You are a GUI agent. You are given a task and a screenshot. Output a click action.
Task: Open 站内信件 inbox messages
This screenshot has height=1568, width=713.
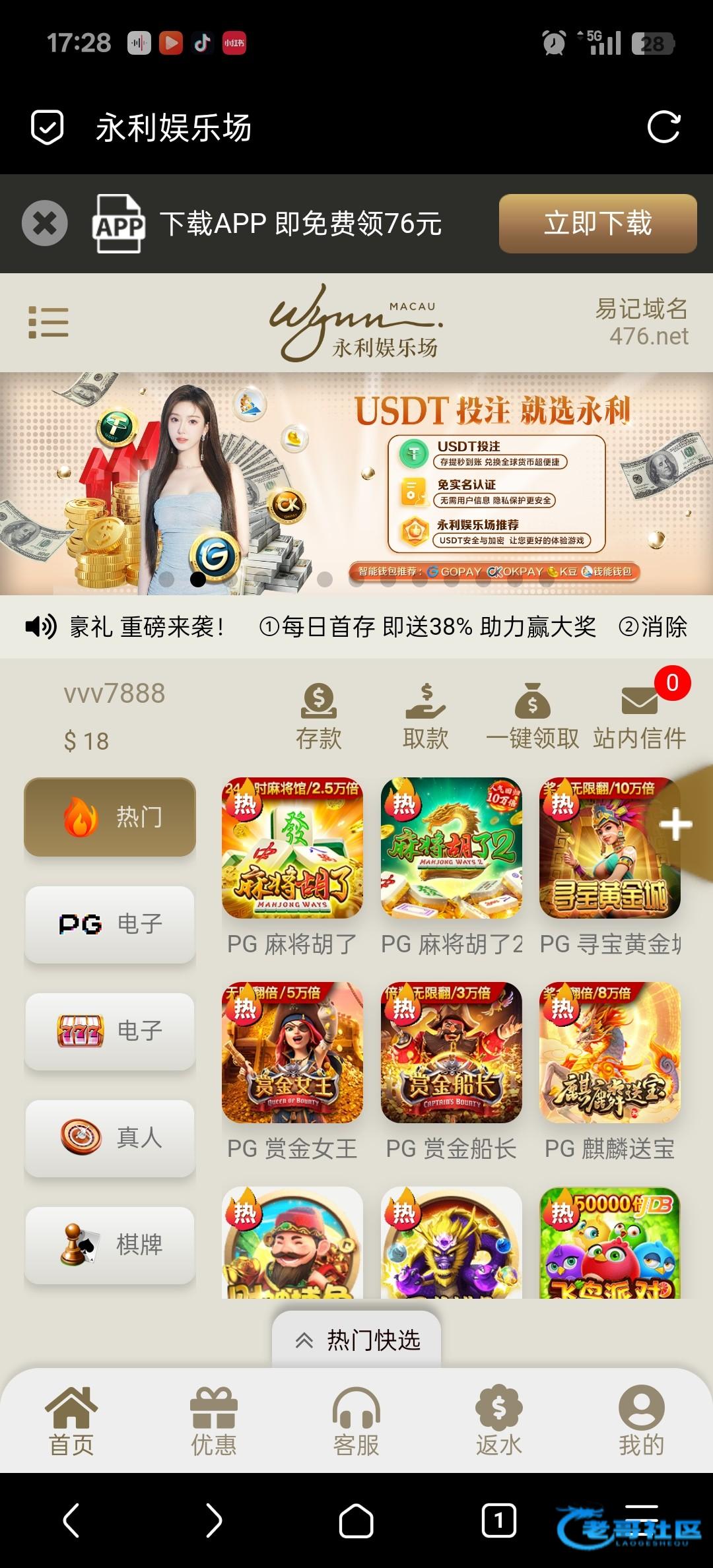(639, 717)
